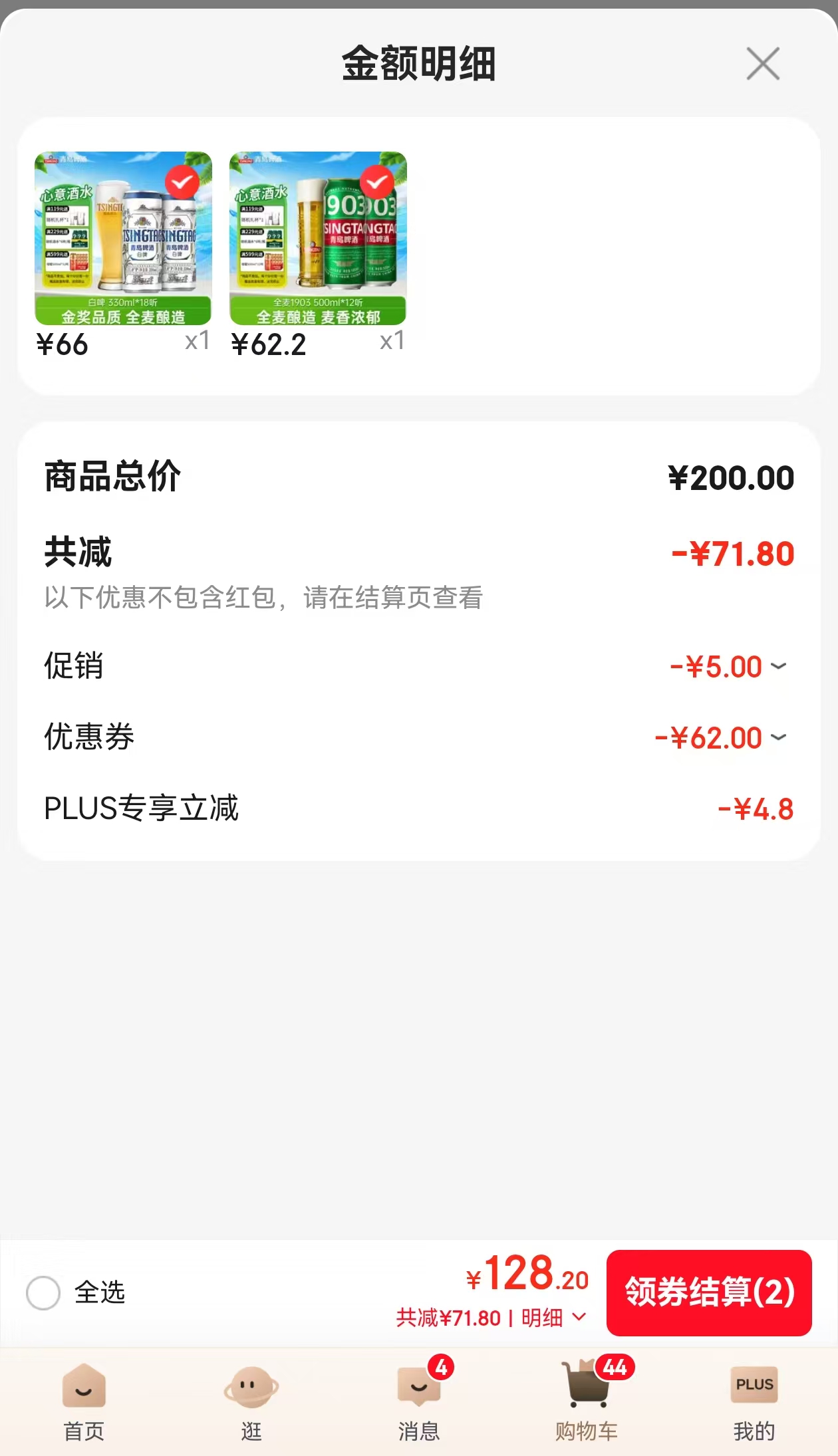Tap 领券结算(2) to check out
Viewport: 838px width, 1456px height.
tap(709, 1292)
